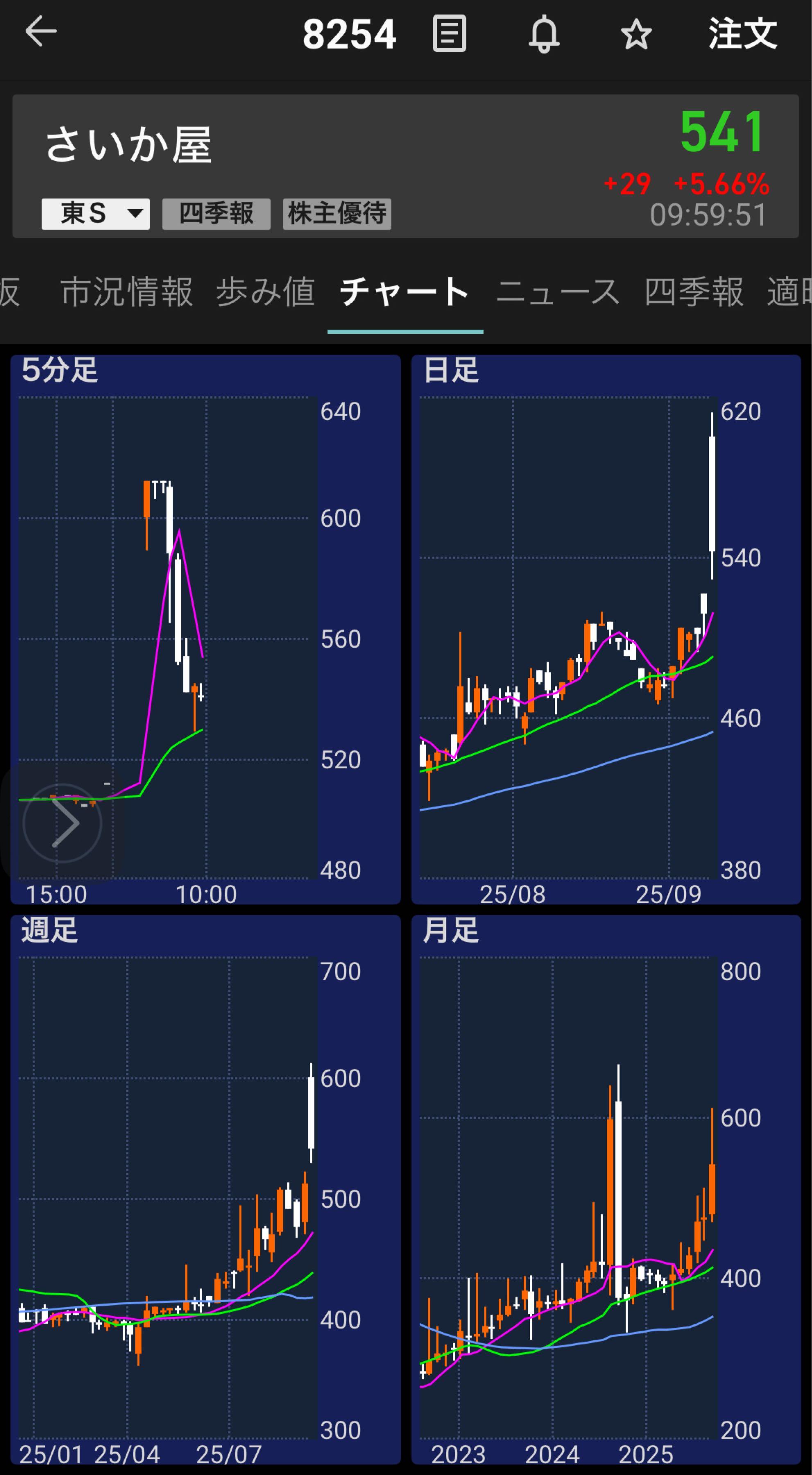Expand the 東S market dropdown
Image resolution: width=812 pixels, height=1475 pixels.
(x=95, y=213)
